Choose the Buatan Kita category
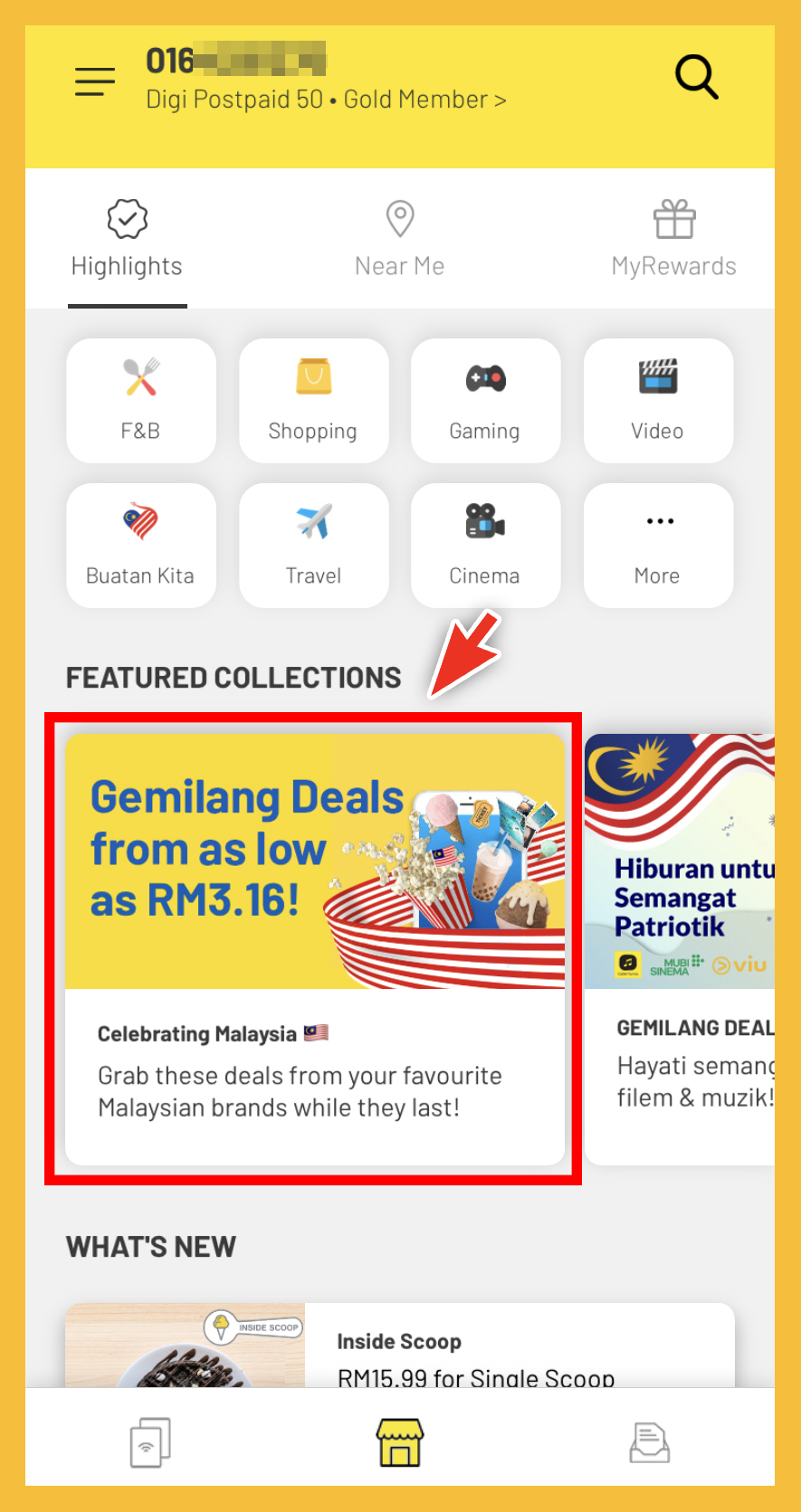This screenshot has height=1512, width=801. (x=141, y=545)
